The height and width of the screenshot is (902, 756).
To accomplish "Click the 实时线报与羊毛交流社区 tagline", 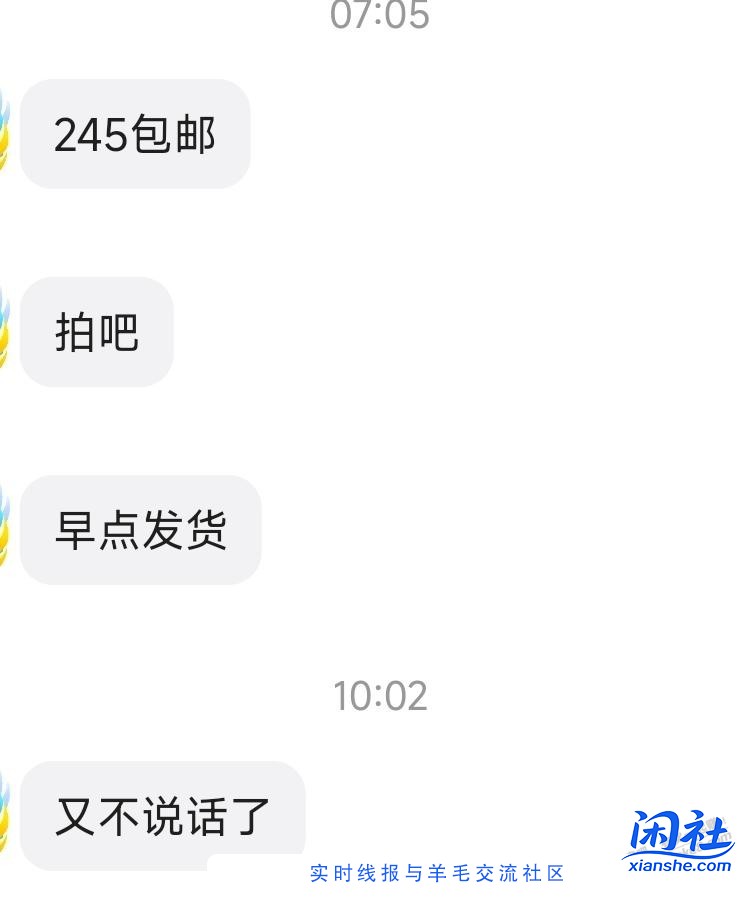I will pos(437,874).
